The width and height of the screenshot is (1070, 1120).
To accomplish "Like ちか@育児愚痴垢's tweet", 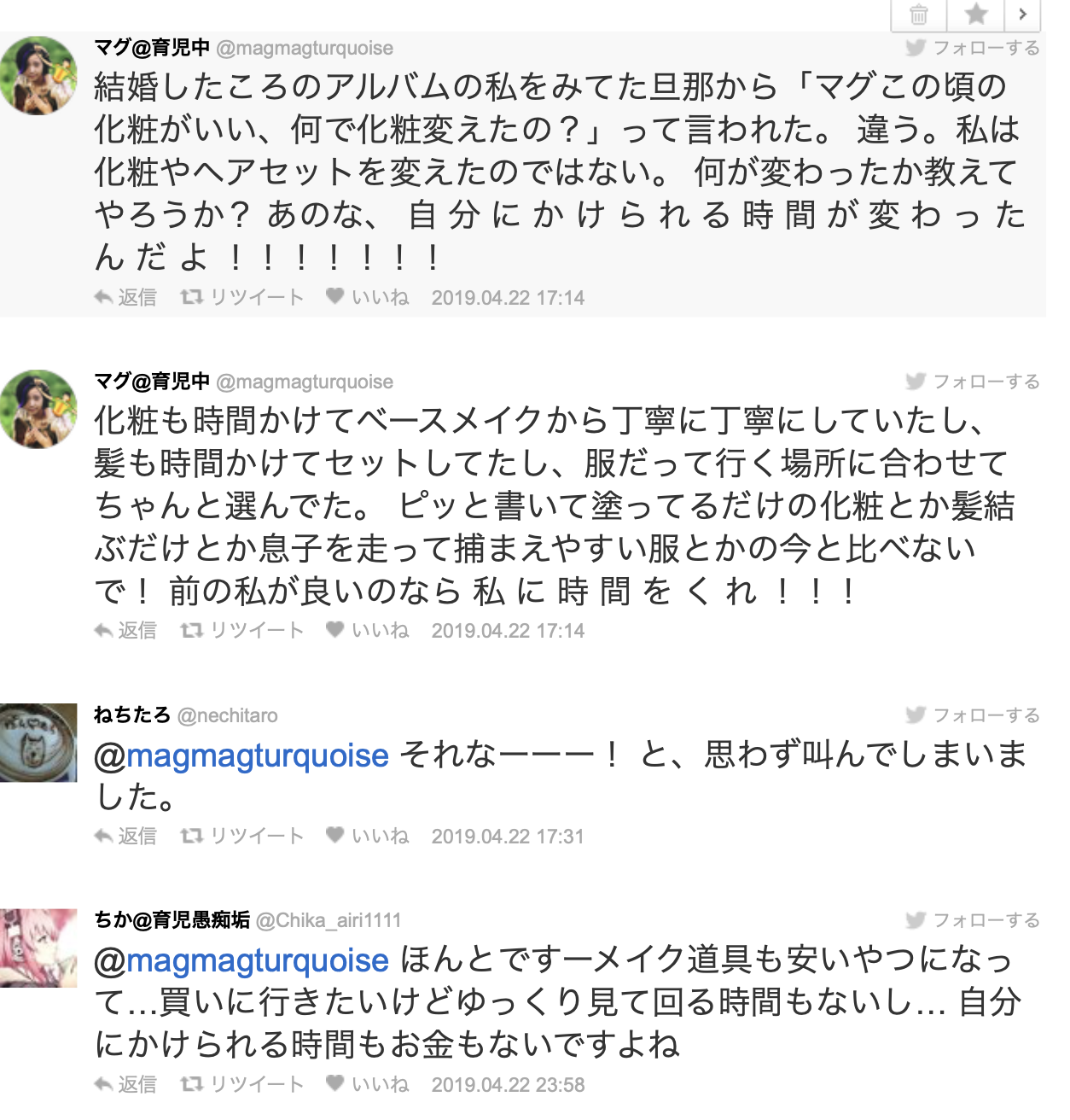I will 368,1084.
